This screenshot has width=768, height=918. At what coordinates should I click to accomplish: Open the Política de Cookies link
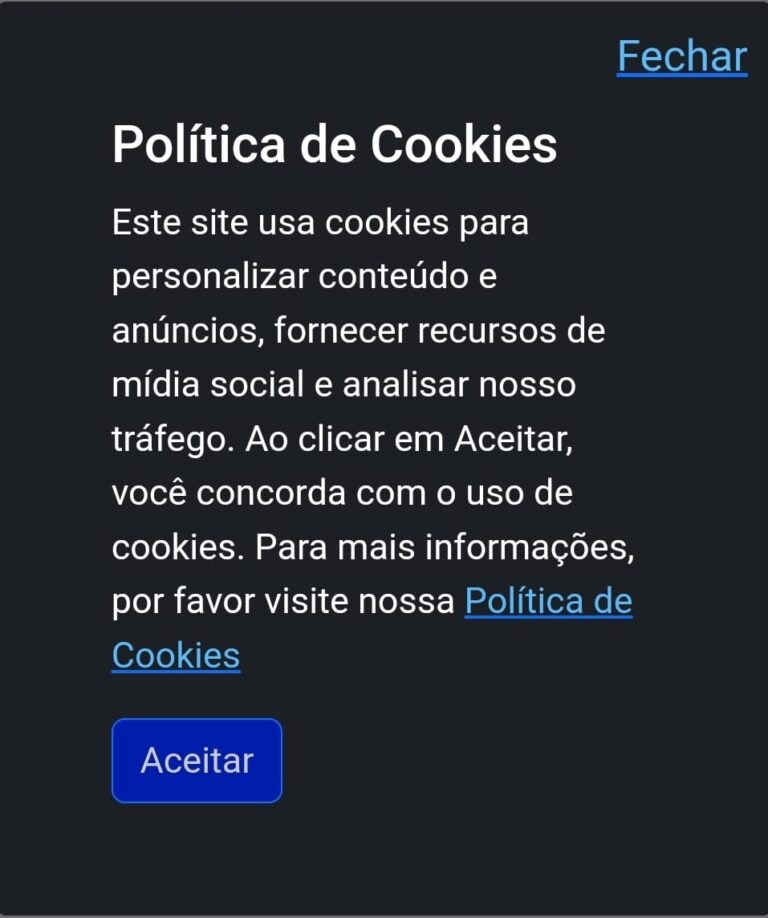coord(548,602)
